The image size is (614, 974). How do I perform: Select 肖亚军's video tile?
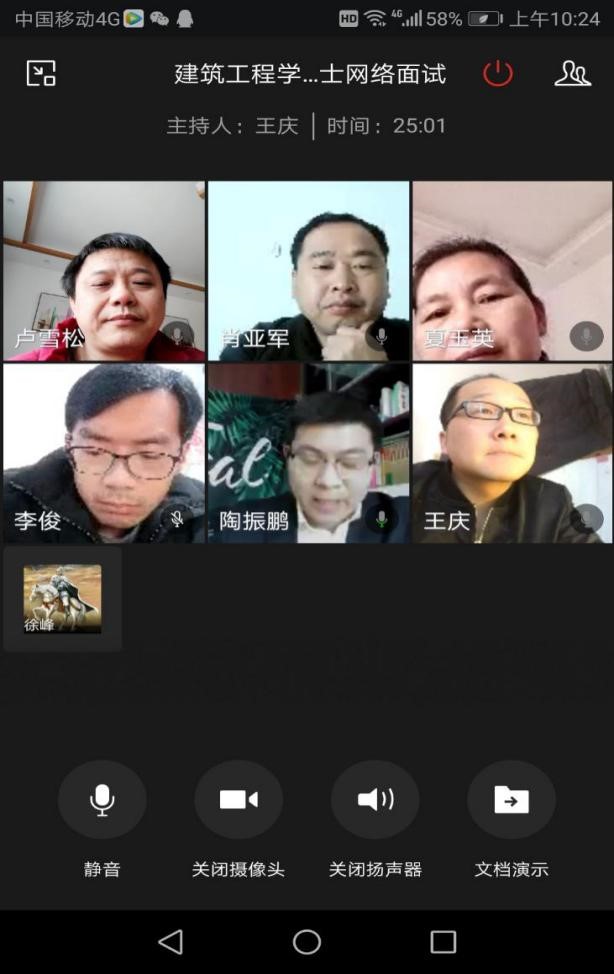click(308, 270)
